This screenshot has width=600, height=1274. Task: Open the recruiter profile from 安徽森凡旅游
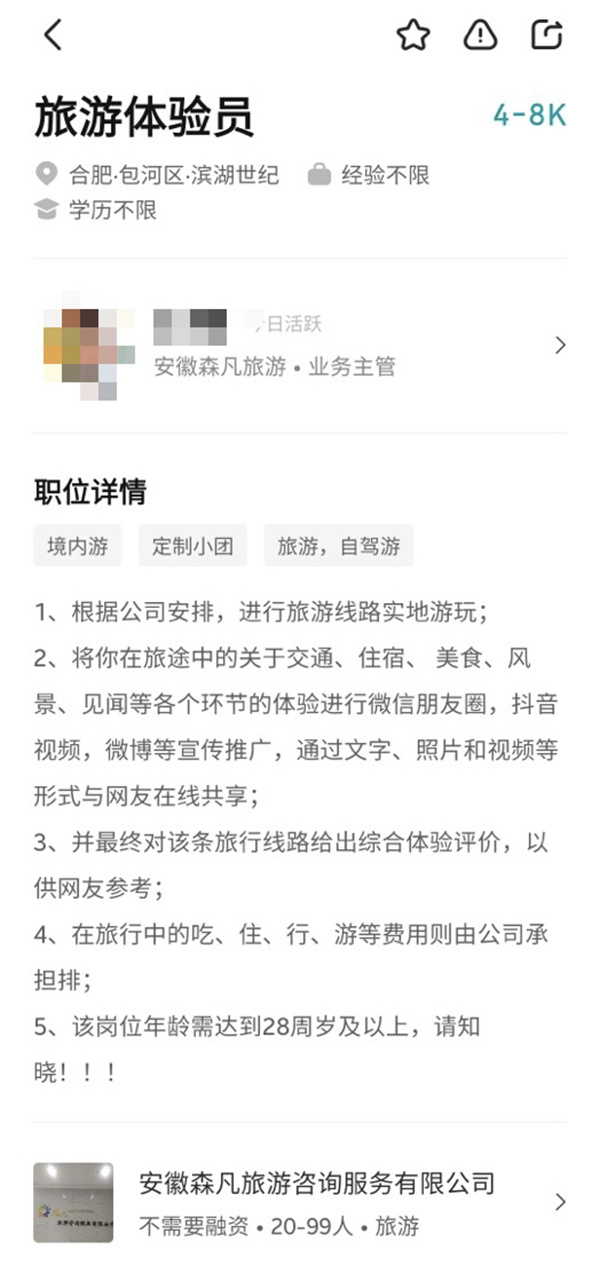300,346
